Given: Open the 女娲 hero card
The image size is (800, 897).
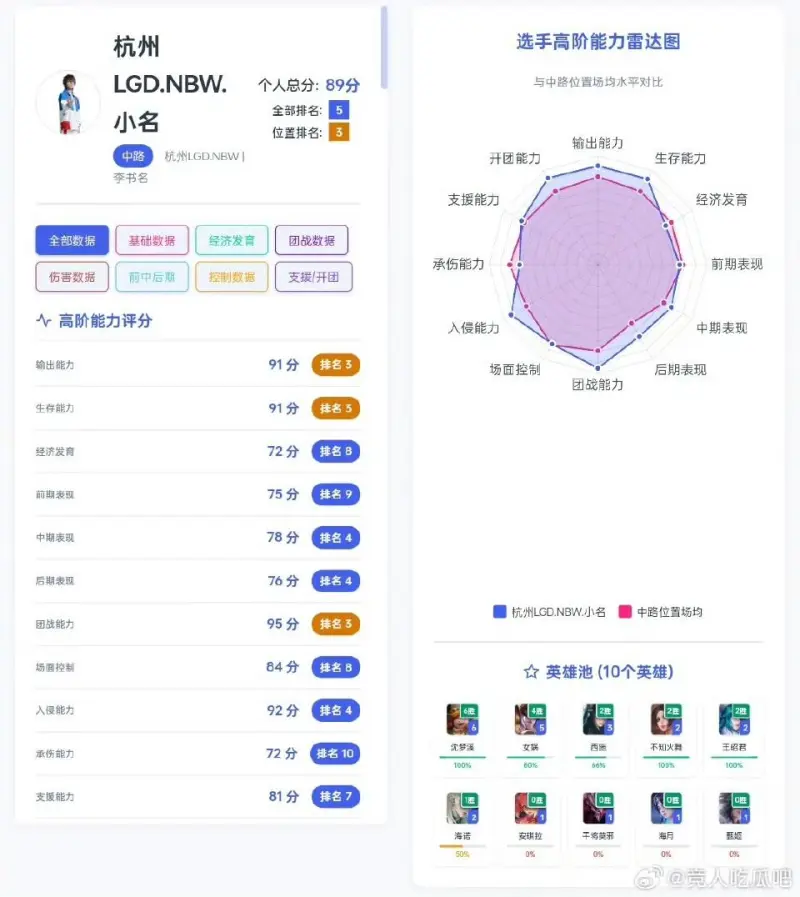Looking at the screenshot, I should [x=530, y=735].
